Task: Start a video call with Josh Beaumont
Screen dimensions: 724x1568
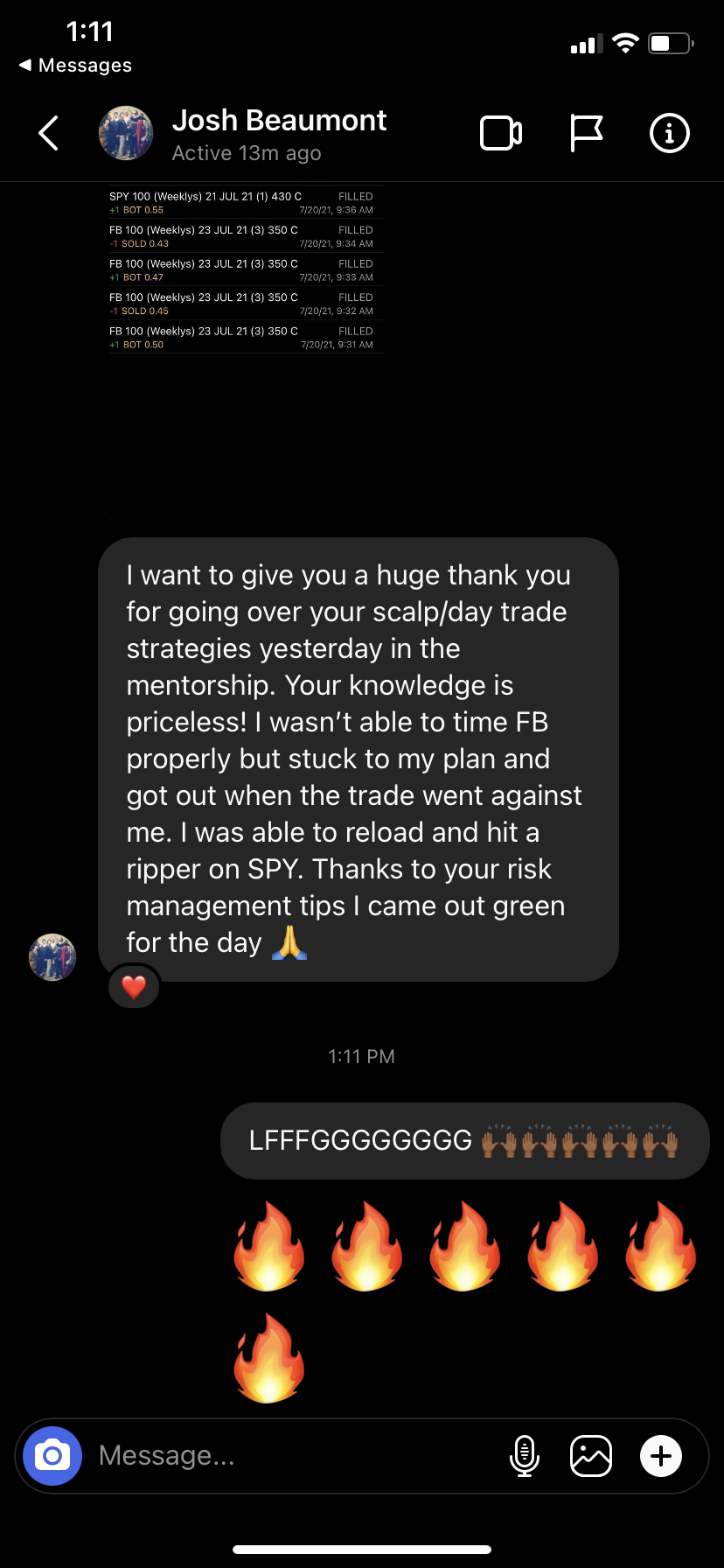Action: 501,134
